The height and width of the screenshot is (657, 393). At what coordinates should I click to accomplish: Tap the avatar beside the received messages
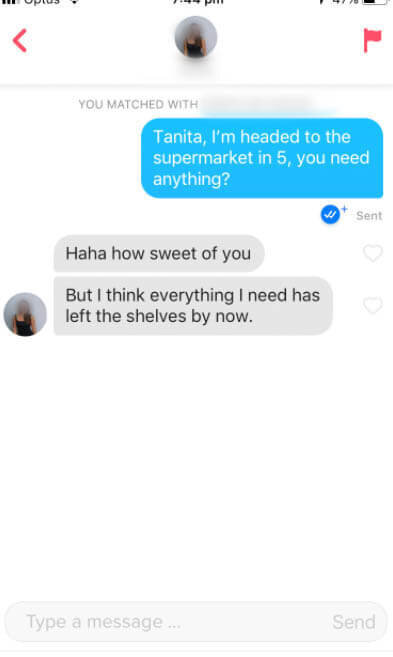coord(25,314)
